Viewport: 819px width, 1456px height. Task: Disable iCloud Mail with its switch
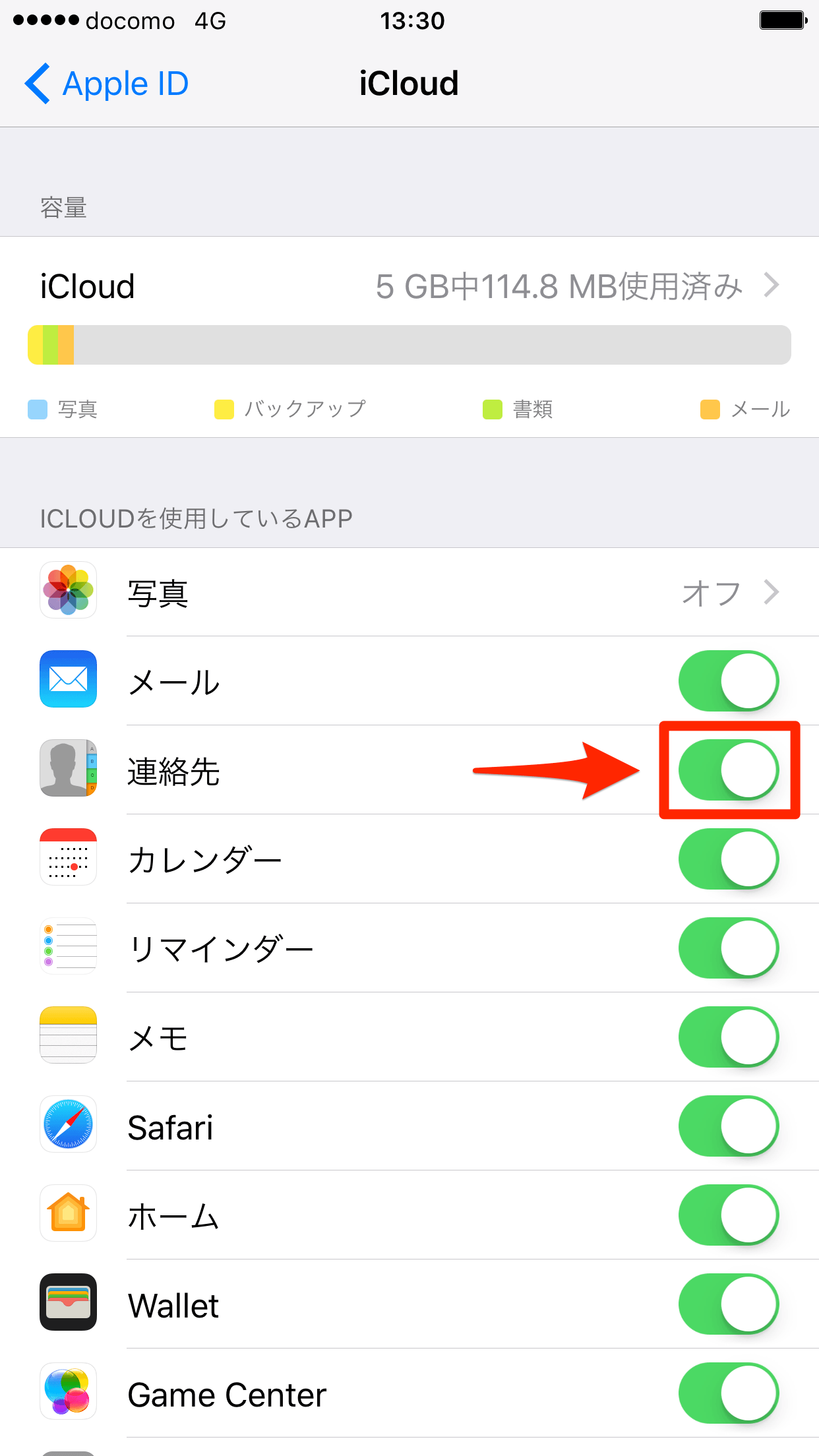tap(729, 681)
